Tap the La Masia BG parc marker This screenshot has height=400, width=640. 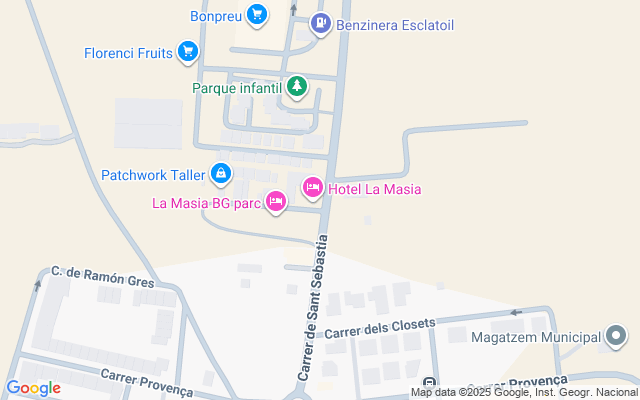pyautogui.click(x=277, y=203)
